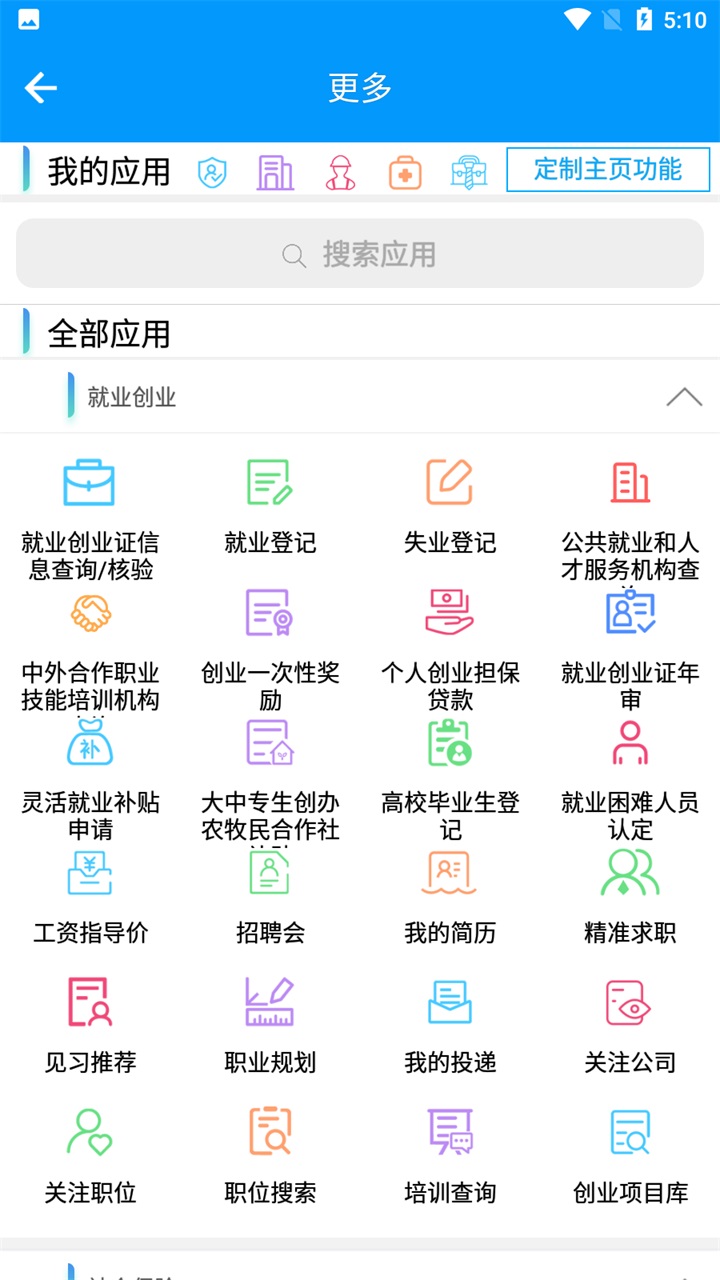Select the shield icon in 我的应用 row
720x1280 pixels.
(x=212, y=169)
